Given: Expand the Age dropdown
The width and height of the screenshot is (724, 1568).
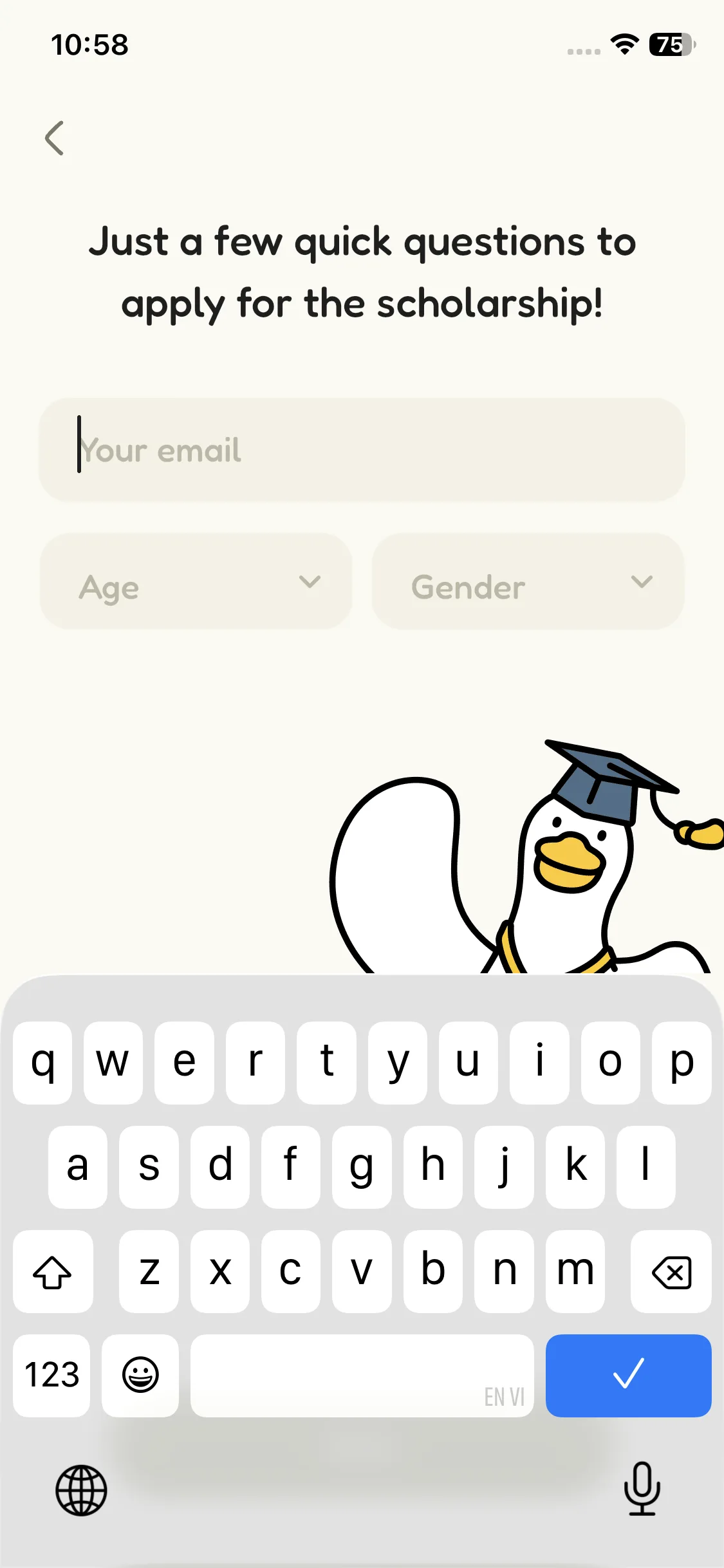Looking at the screenshot, I should [196, 582].
